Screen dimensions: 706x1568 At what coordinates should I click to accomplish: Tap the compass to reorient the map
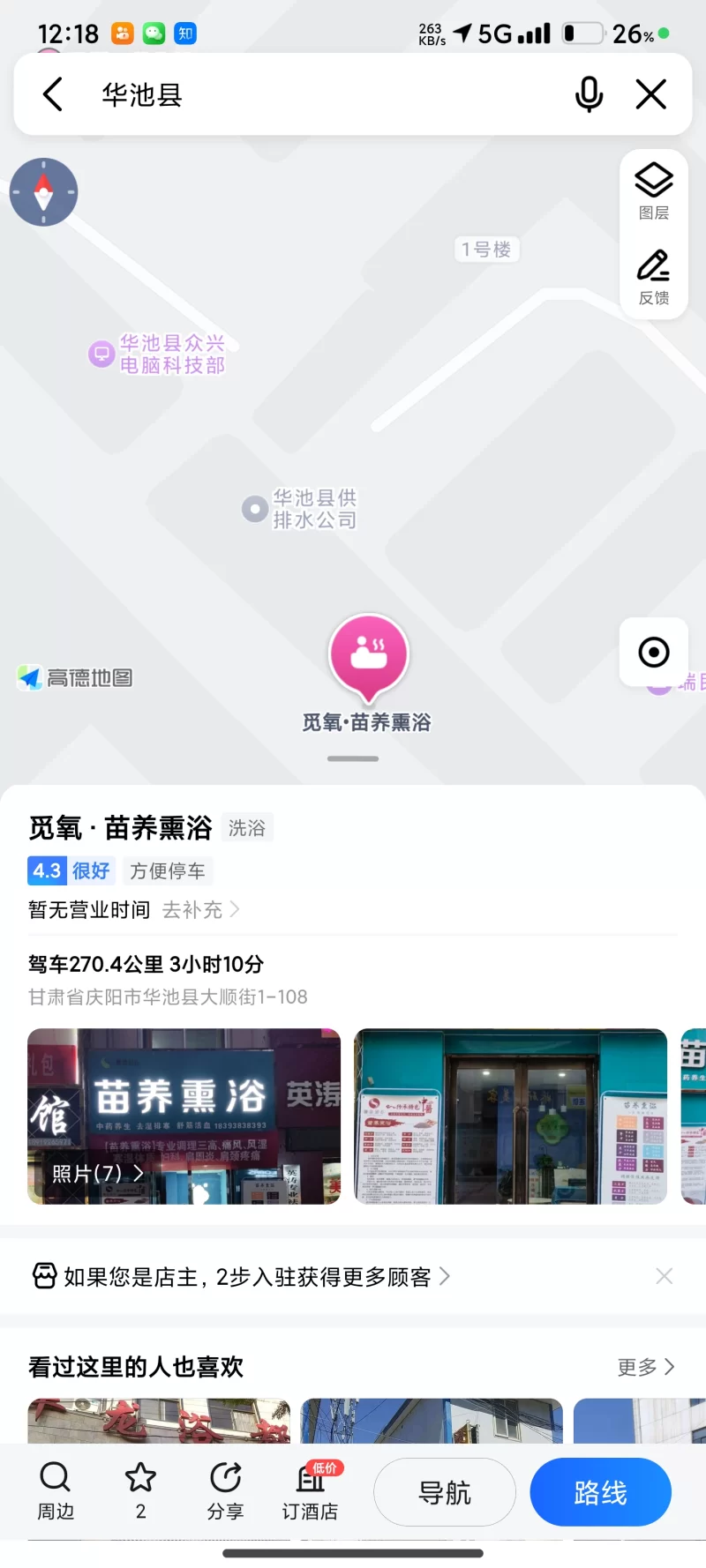pos(43,192)
